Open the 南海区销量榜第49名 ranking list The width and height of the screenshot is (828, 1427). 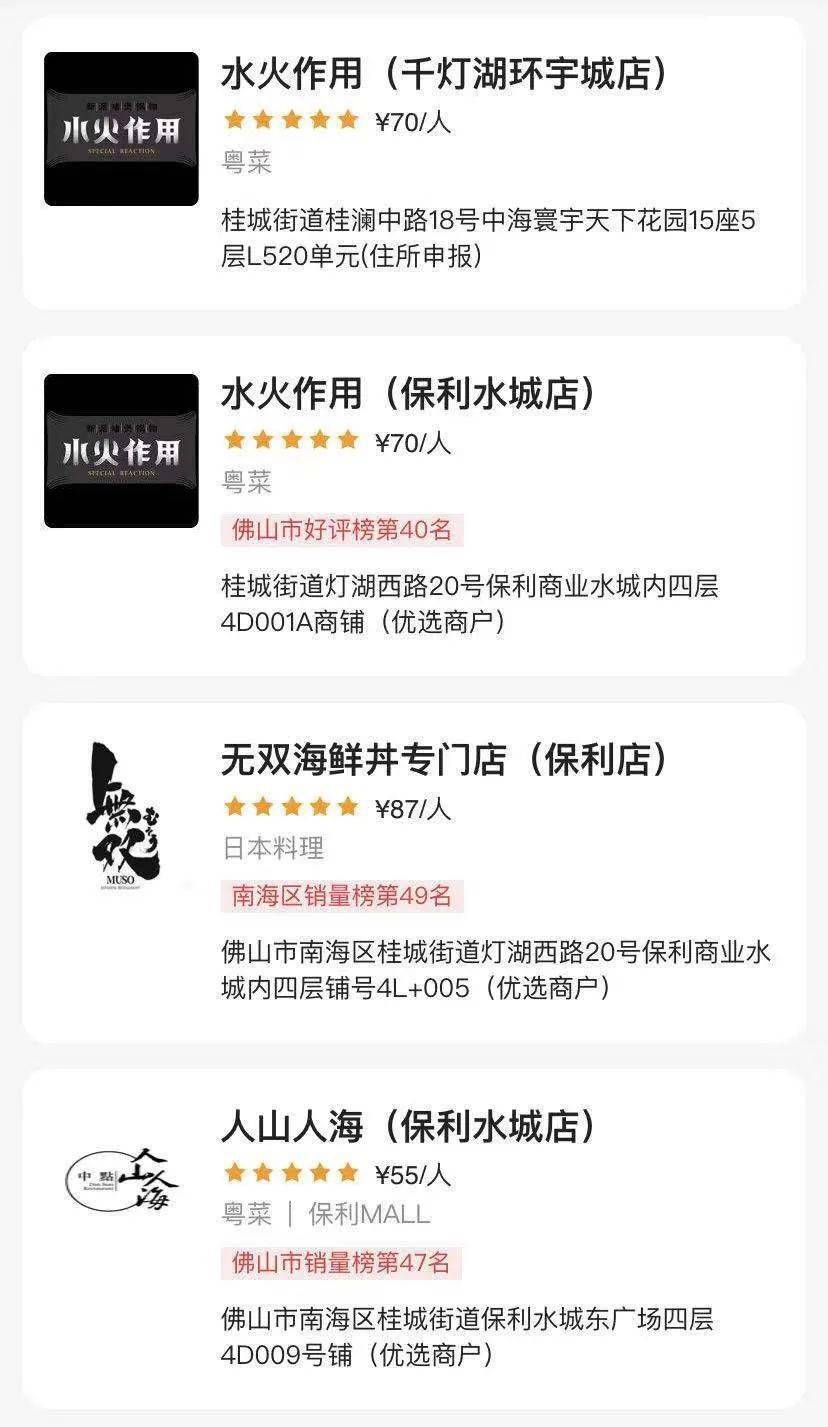[x=340, y=896]
